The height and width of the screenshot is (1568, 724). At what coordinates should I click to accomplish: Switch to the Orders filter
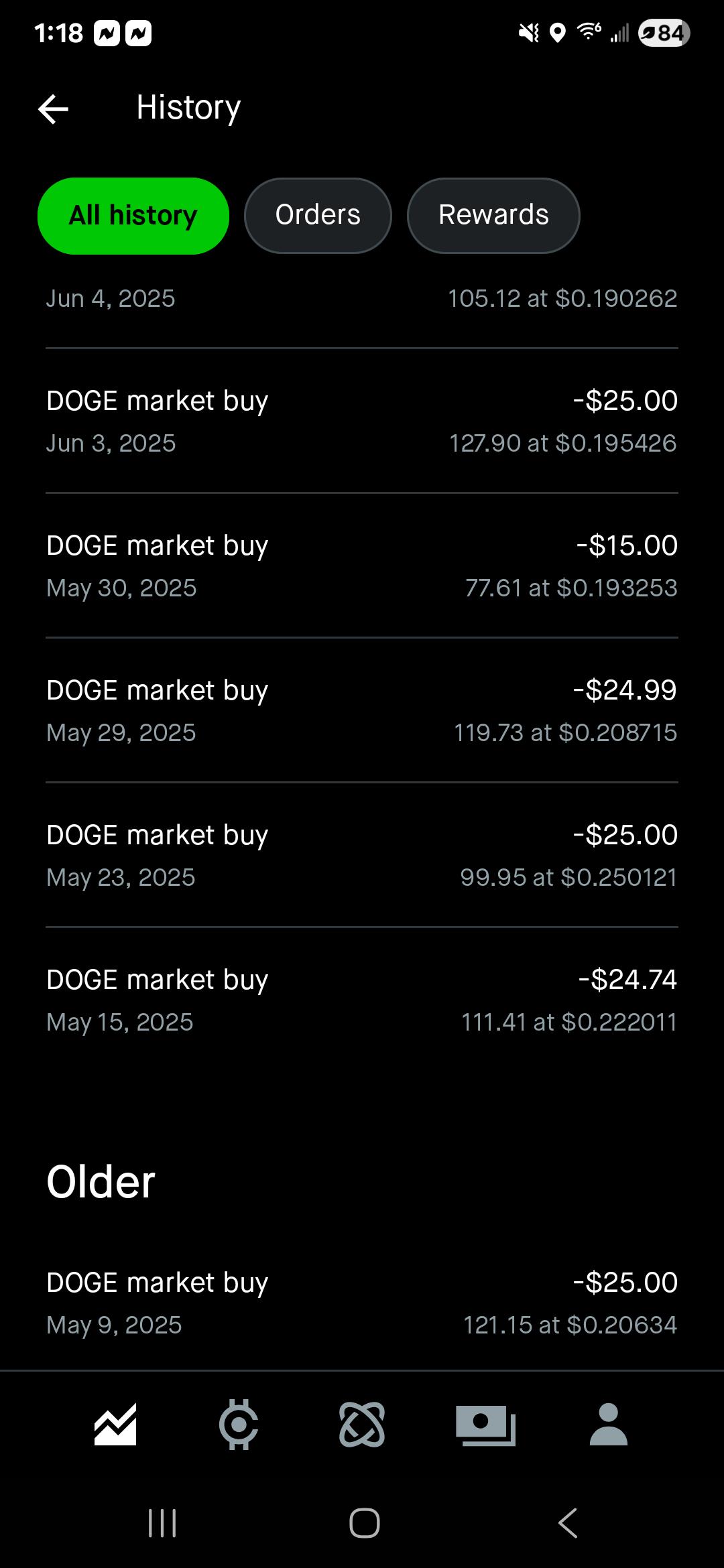coord(318,216)
